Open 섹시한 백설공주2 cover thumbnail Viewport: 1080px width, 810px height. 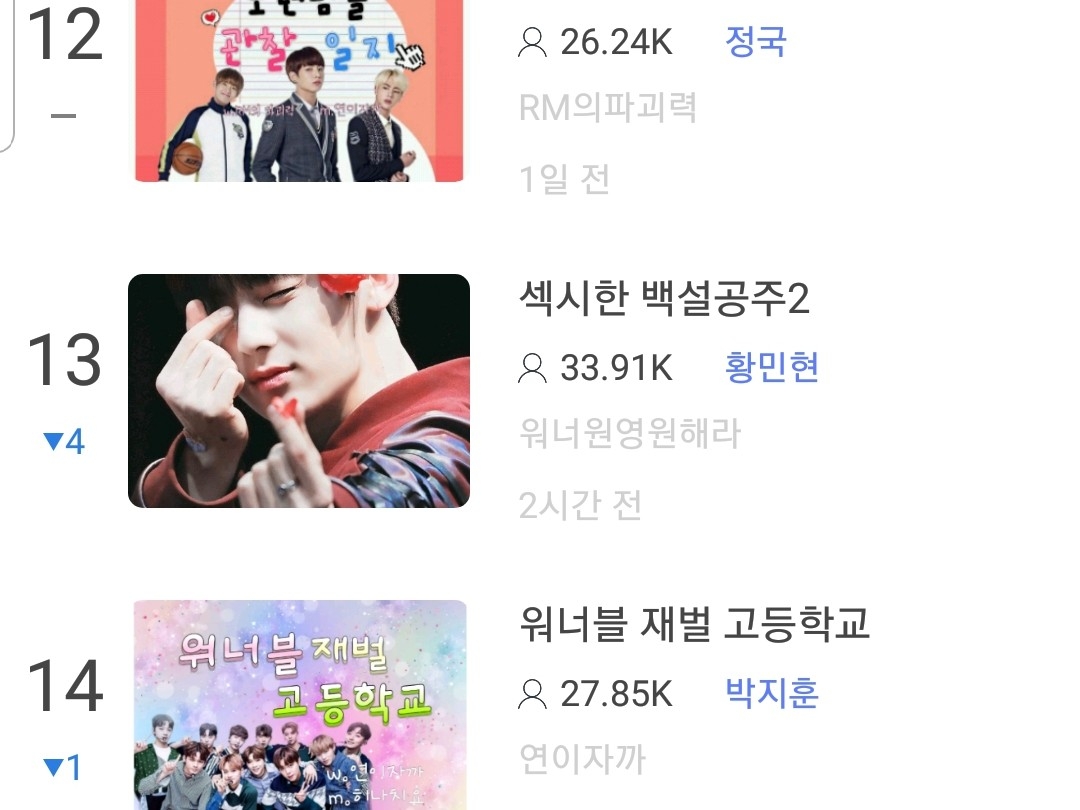pos(299,391)
